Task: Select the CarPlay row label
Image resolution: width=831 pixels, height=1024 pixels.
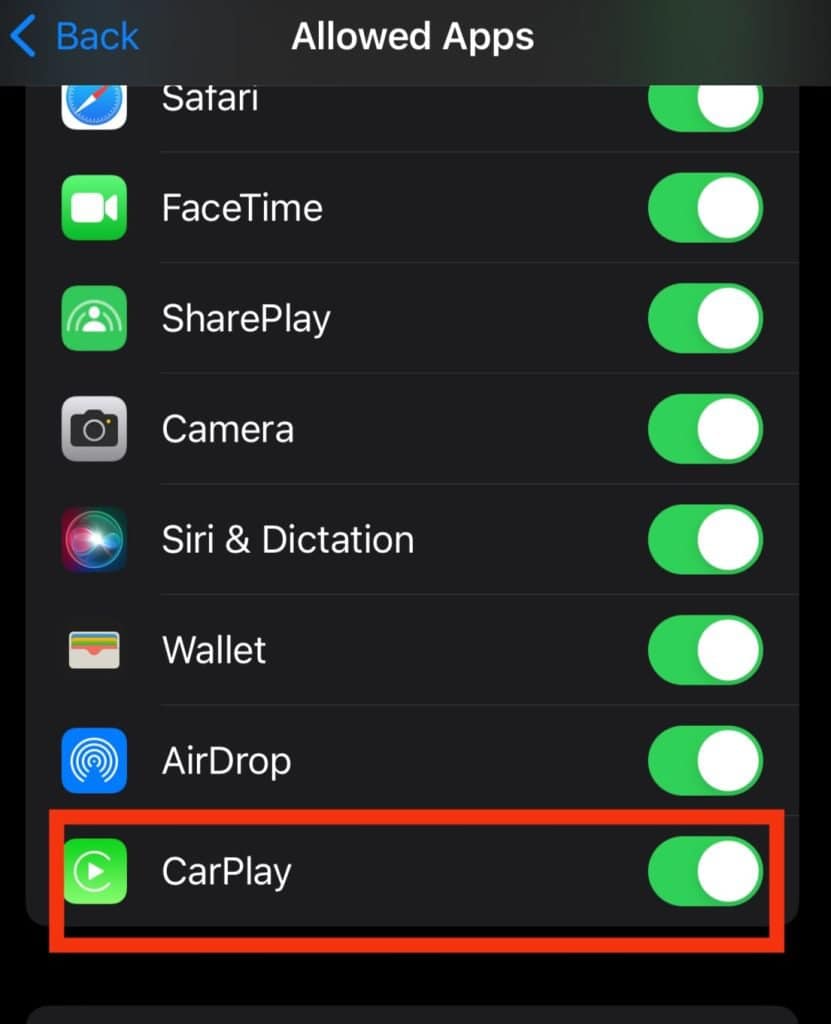Action: point(225,871)
